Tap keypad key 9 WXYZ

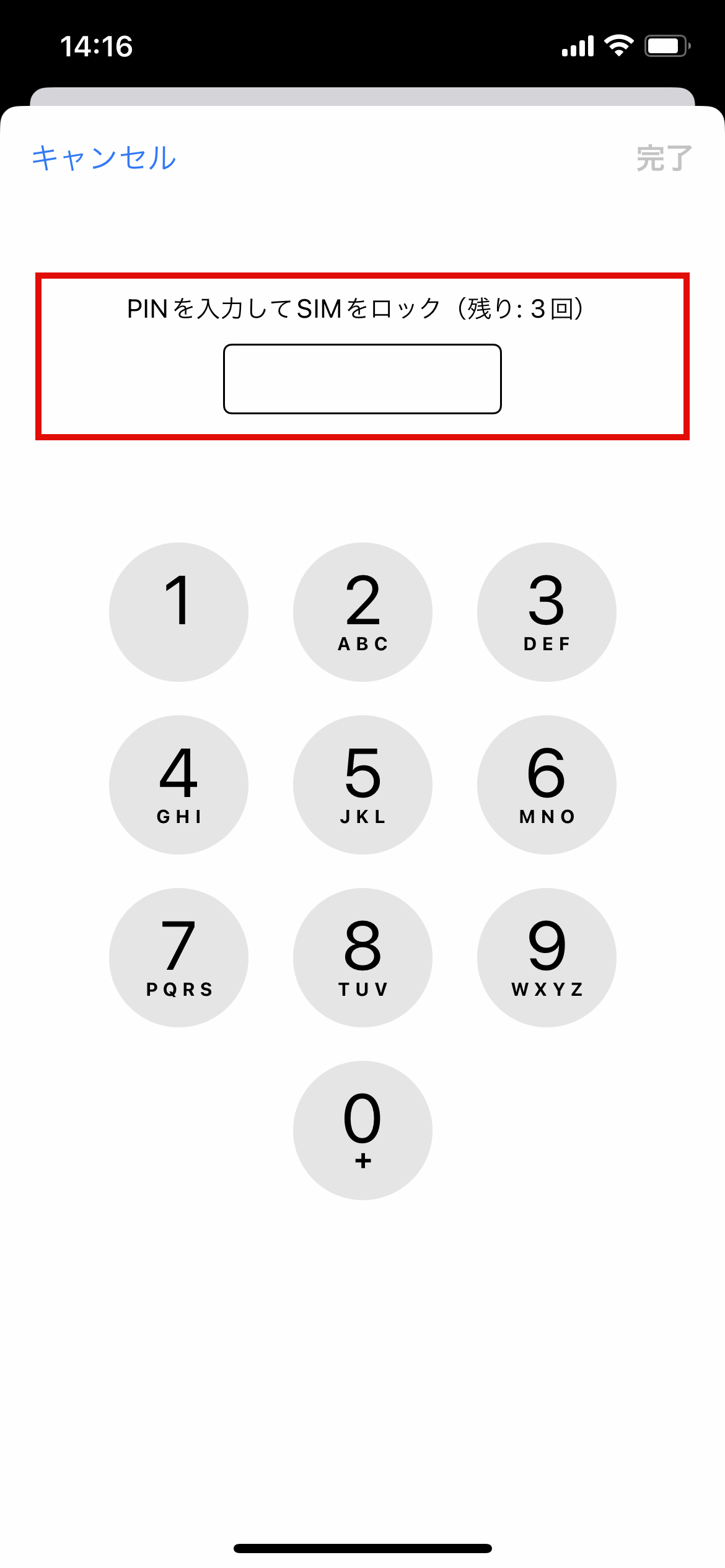(x=547, y=957)
